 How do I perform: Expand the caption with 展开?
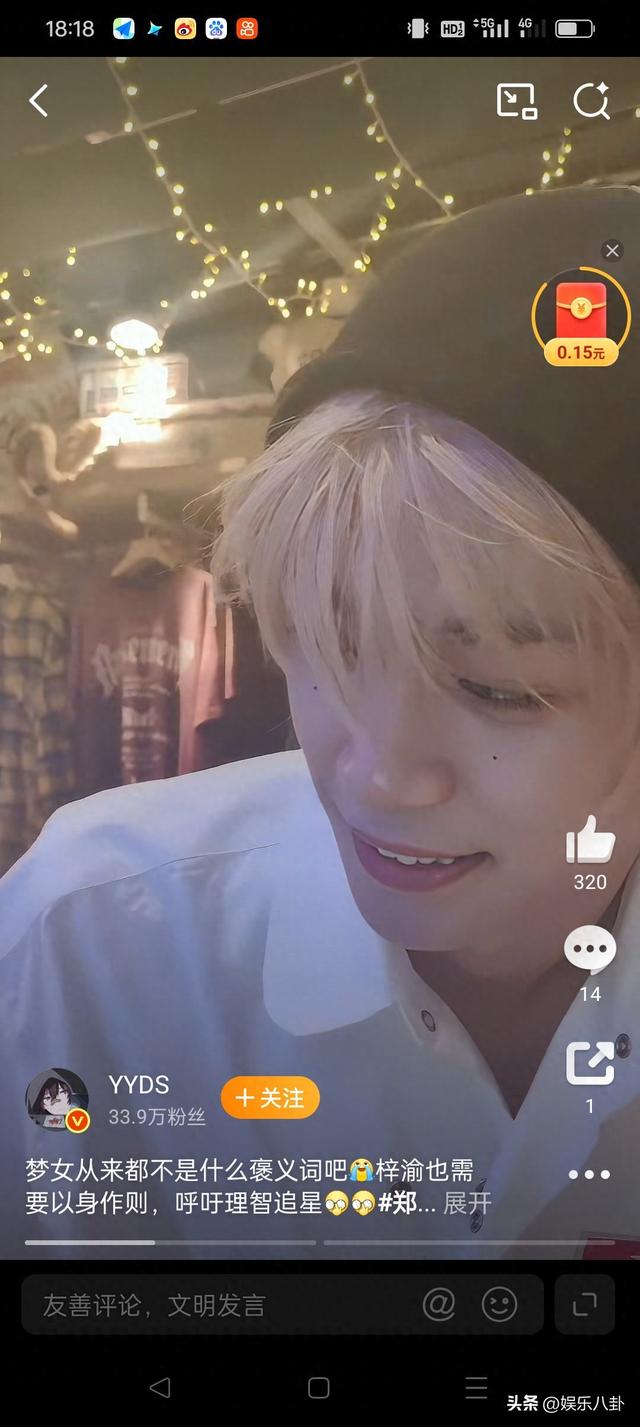[x=468, y=1203]
